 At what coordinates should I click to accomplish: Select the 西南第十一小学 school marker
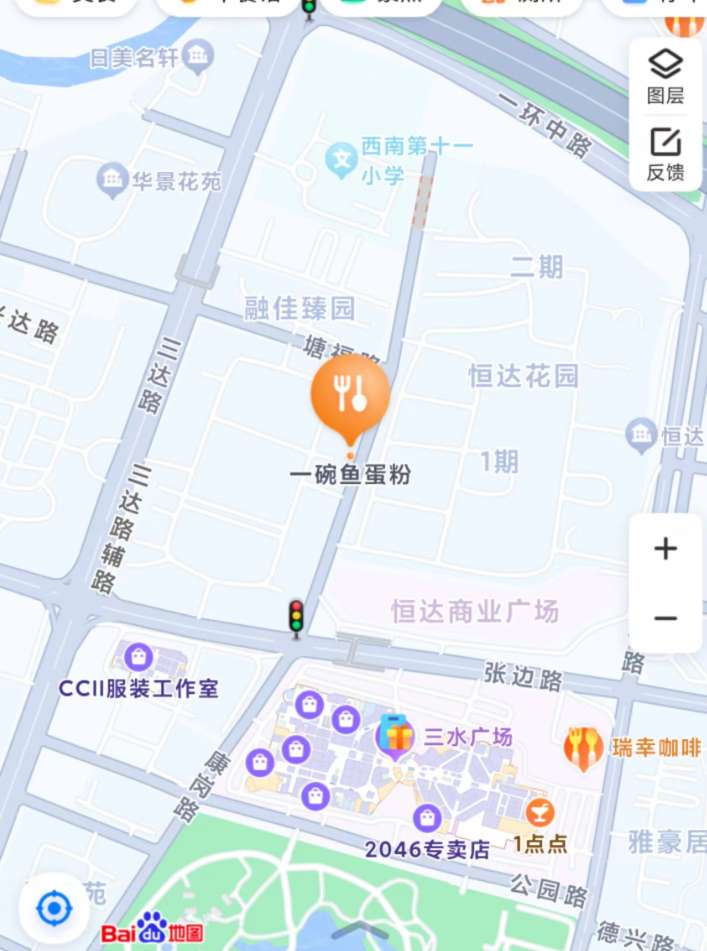pos(342,158)
